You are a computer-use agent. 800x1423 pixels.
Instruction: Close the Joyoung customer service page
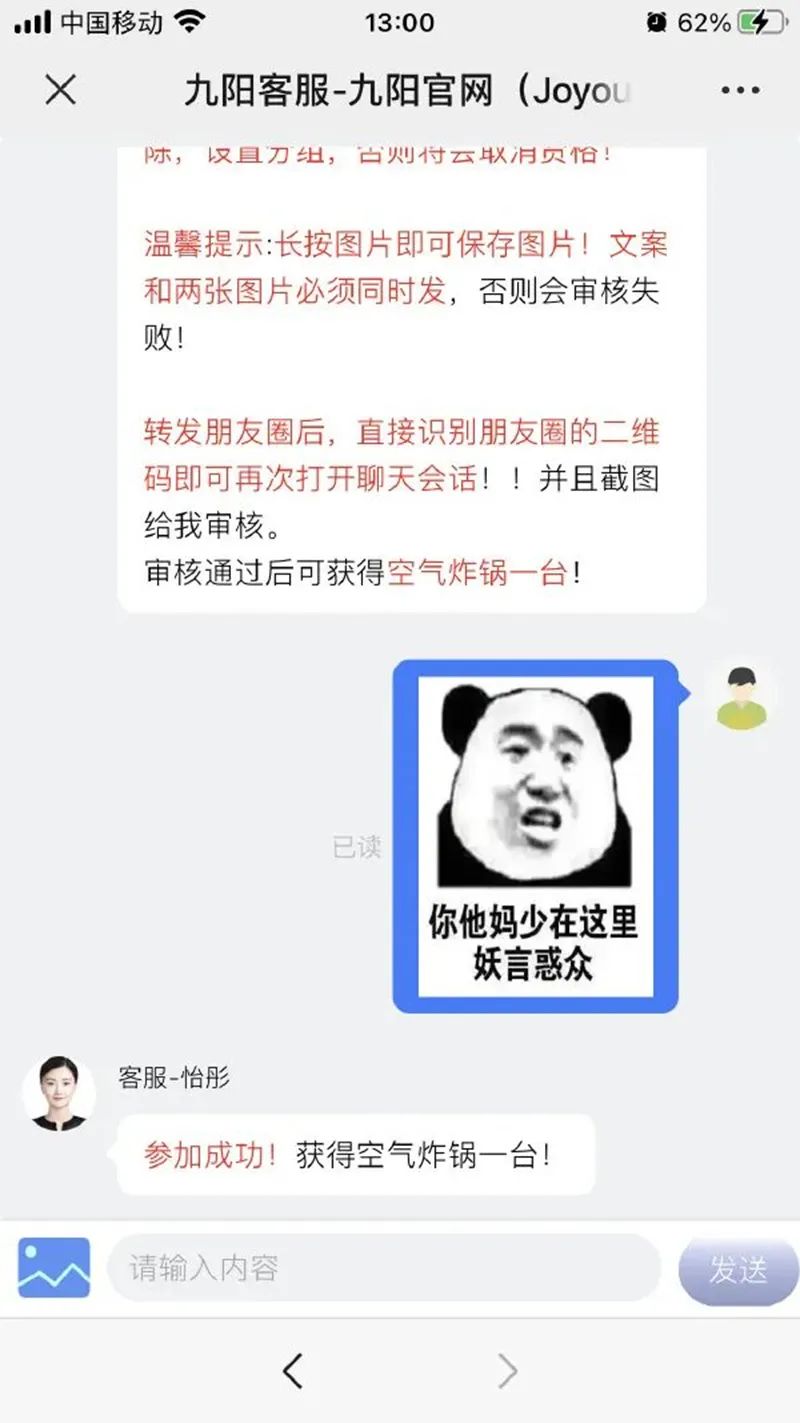[61, 91]
